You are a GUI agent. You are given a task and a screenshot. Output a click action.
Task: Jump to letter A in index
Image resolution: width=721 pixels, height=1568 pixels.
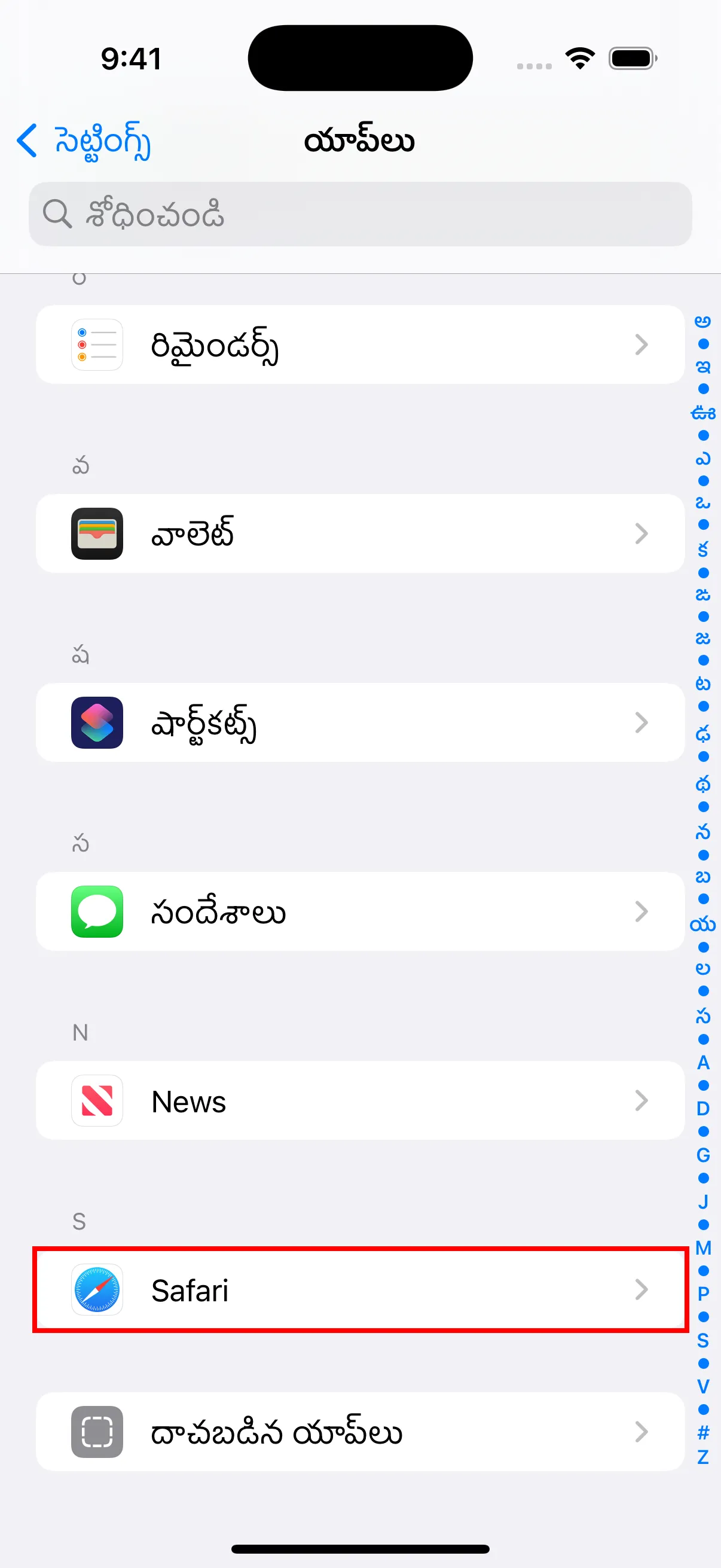click(x=703, y=1063)
